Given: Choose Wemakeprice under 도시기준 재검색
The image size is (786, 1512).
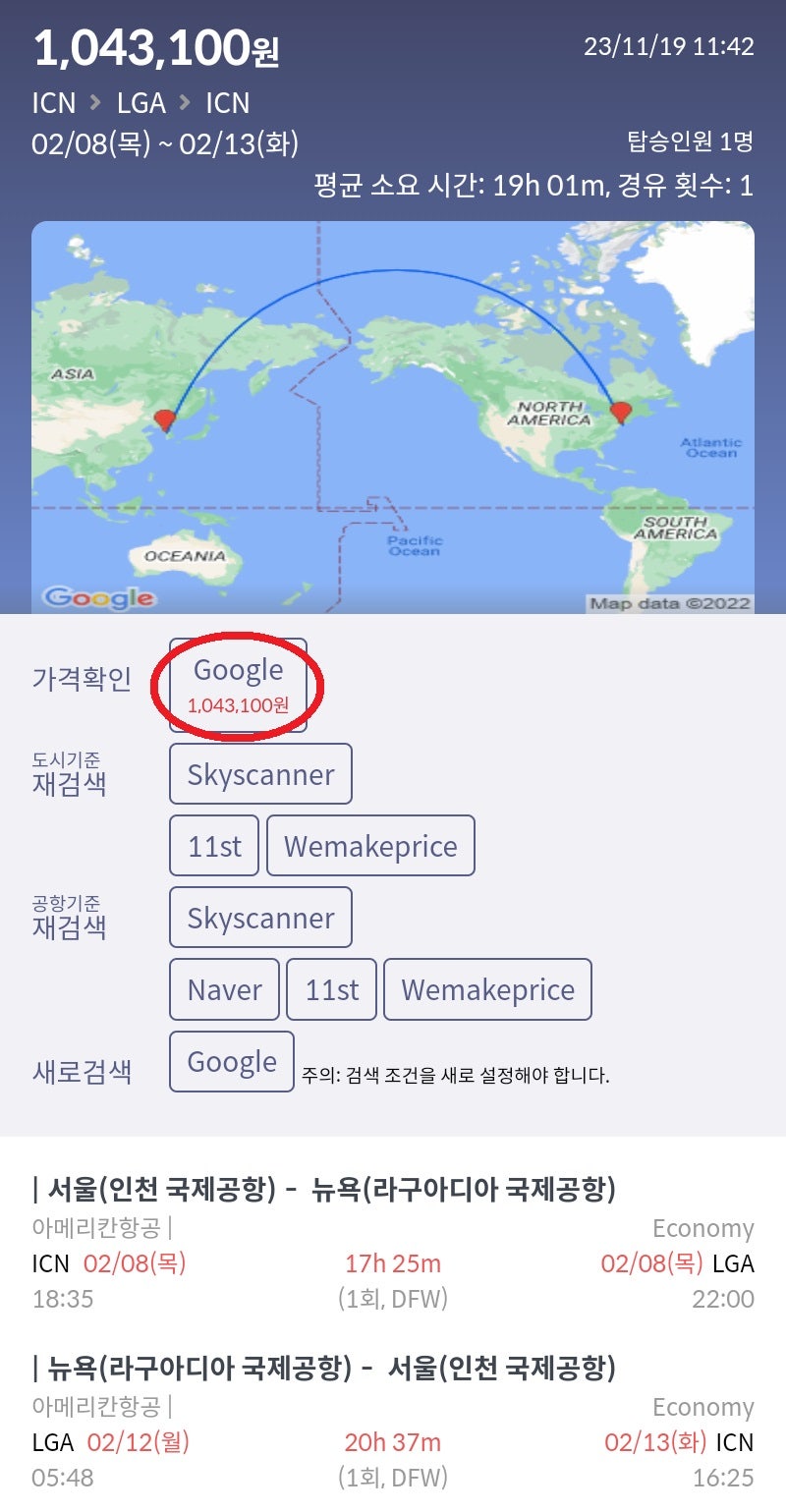Looking at the screenshot, I should [370, 846].
